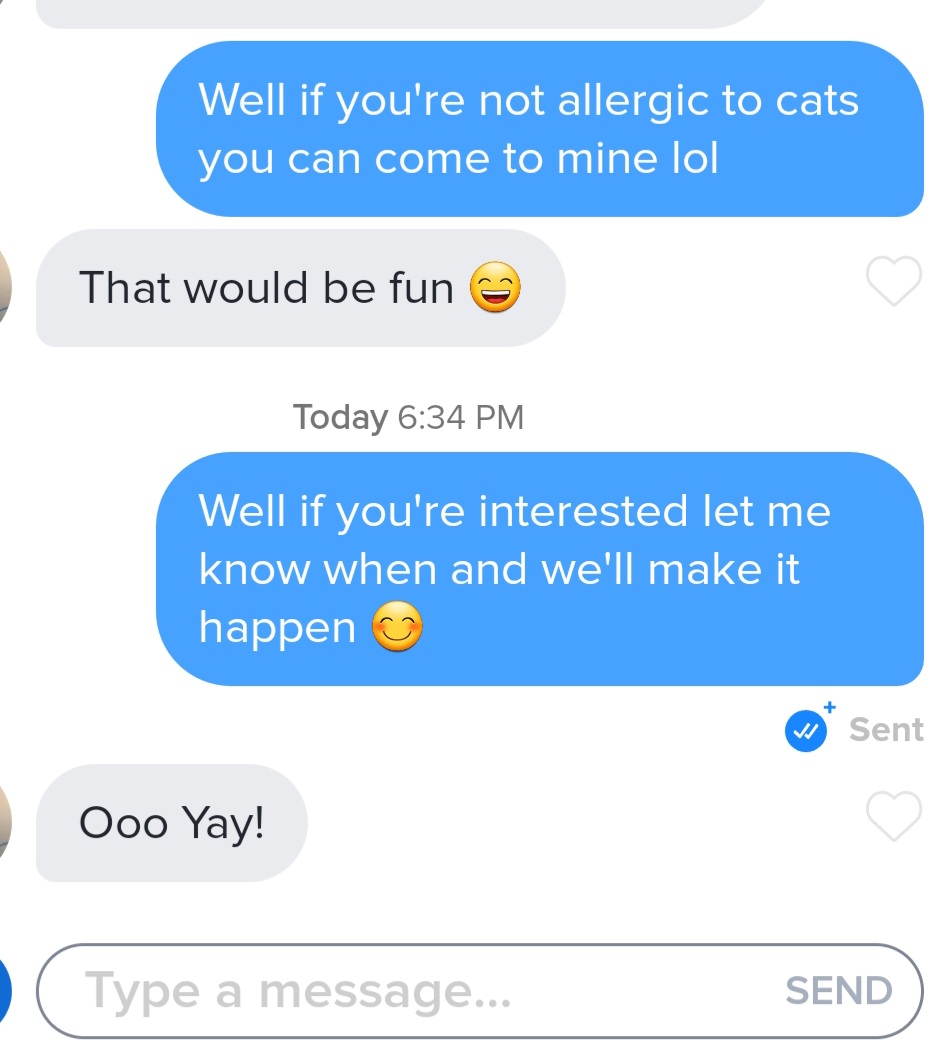Viewport: 948px width, 1058px height.
Task: Open the read receipts checkmark icon
Action: 806,731
